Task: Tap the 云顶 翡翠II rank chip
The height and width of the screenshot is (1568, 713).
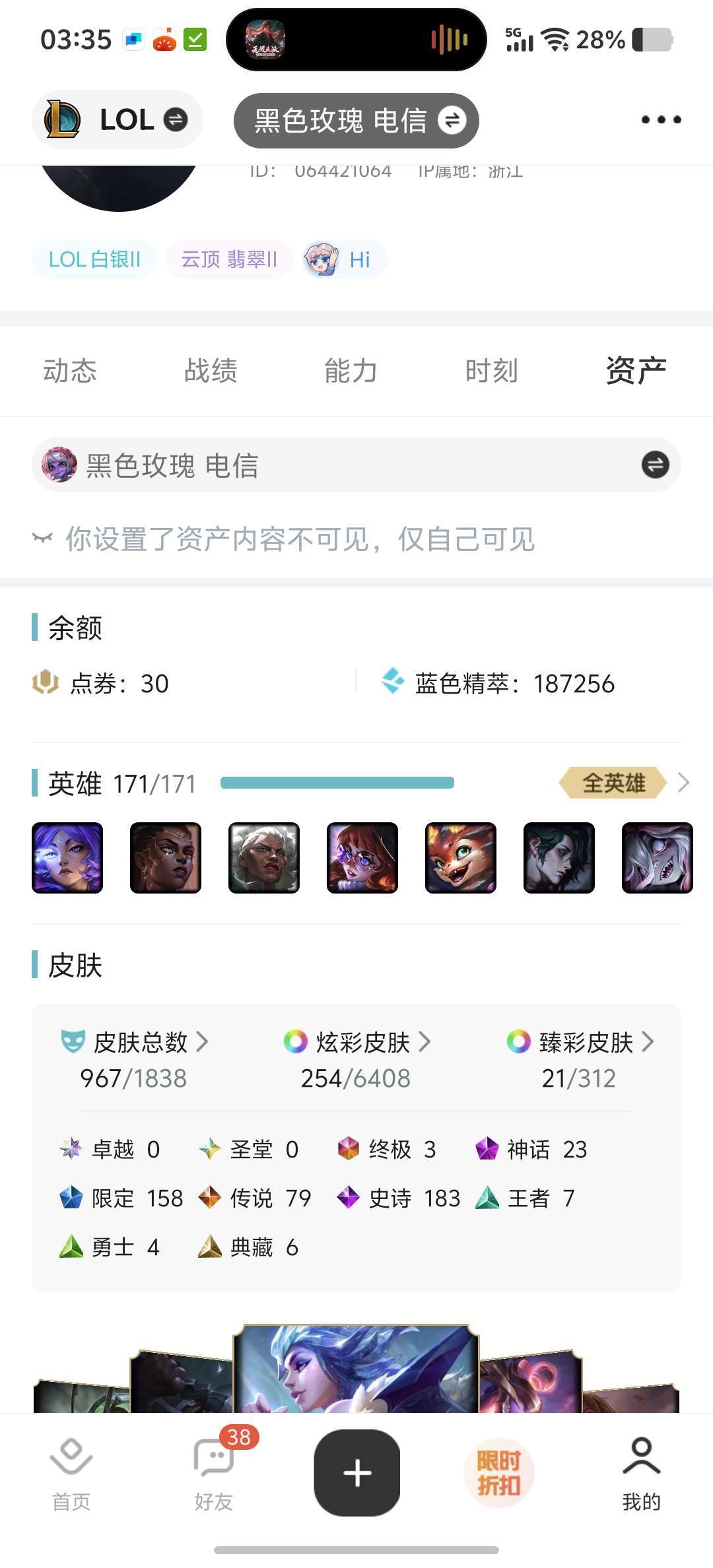Action: pos(229,259)
